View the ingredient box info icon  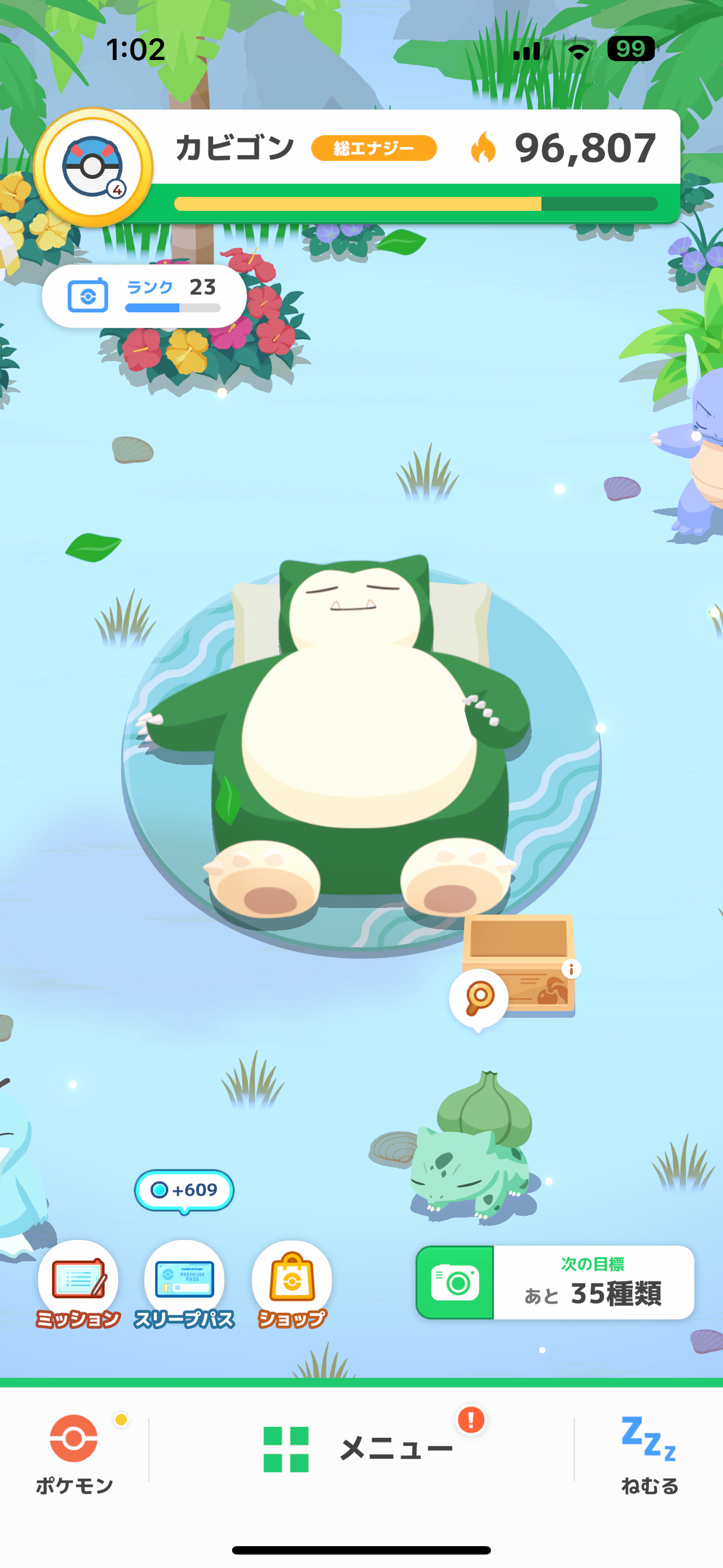click(571, 969)
